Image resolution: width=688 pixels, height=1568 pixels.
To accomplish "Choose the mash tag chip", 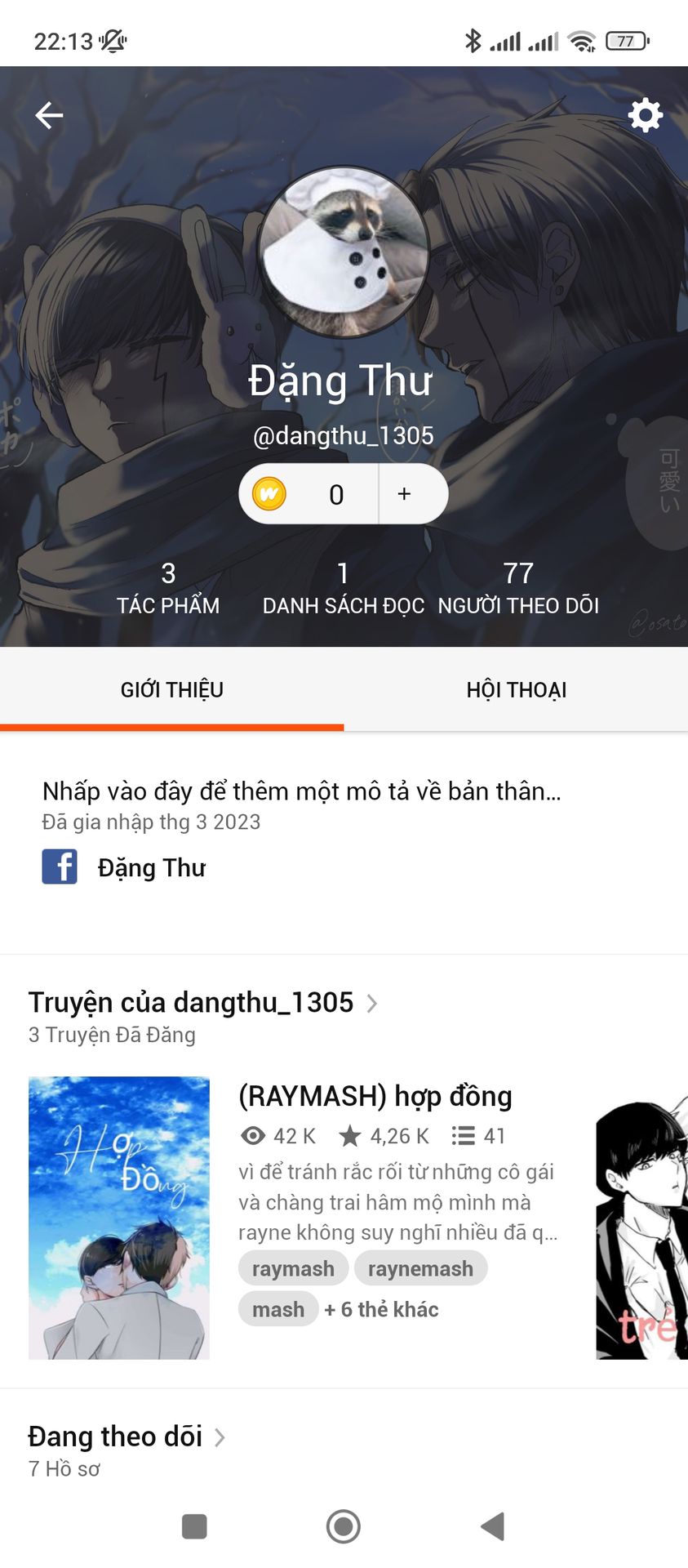I will click(x=277, y=1309).
